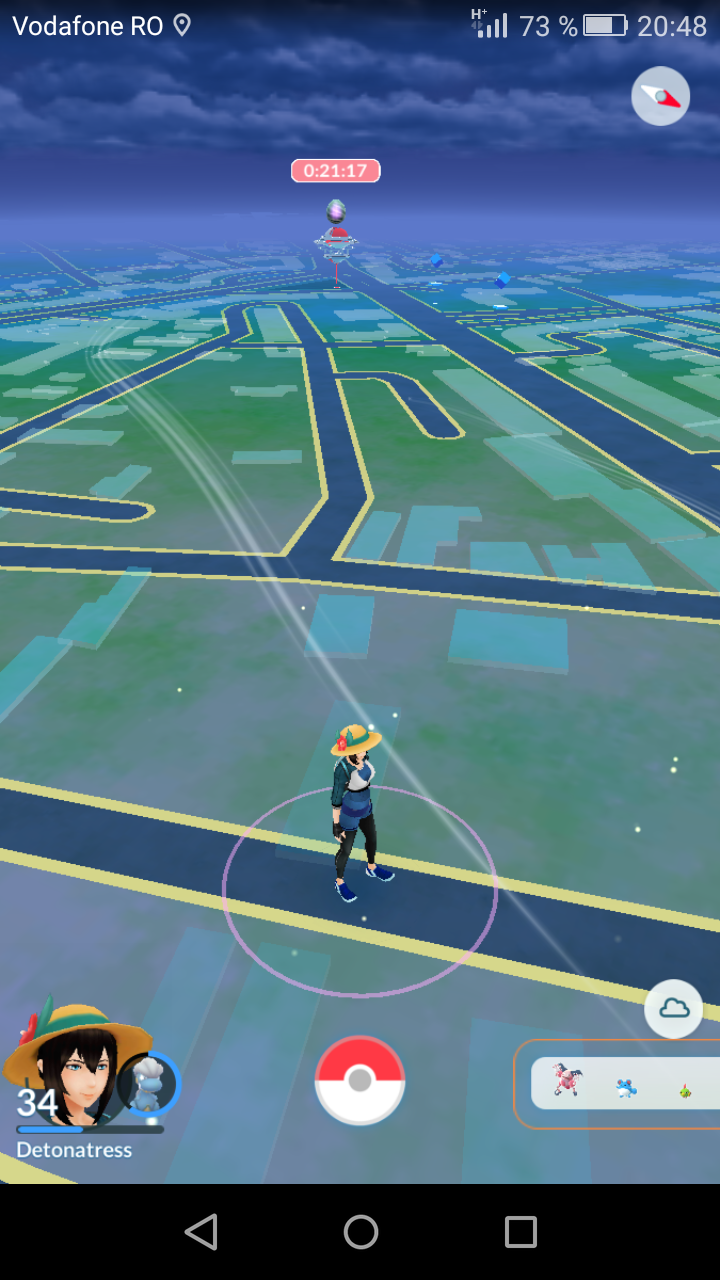Open the main menu Poké Ball button
720x1280 pixels.
pos(360,1080)
